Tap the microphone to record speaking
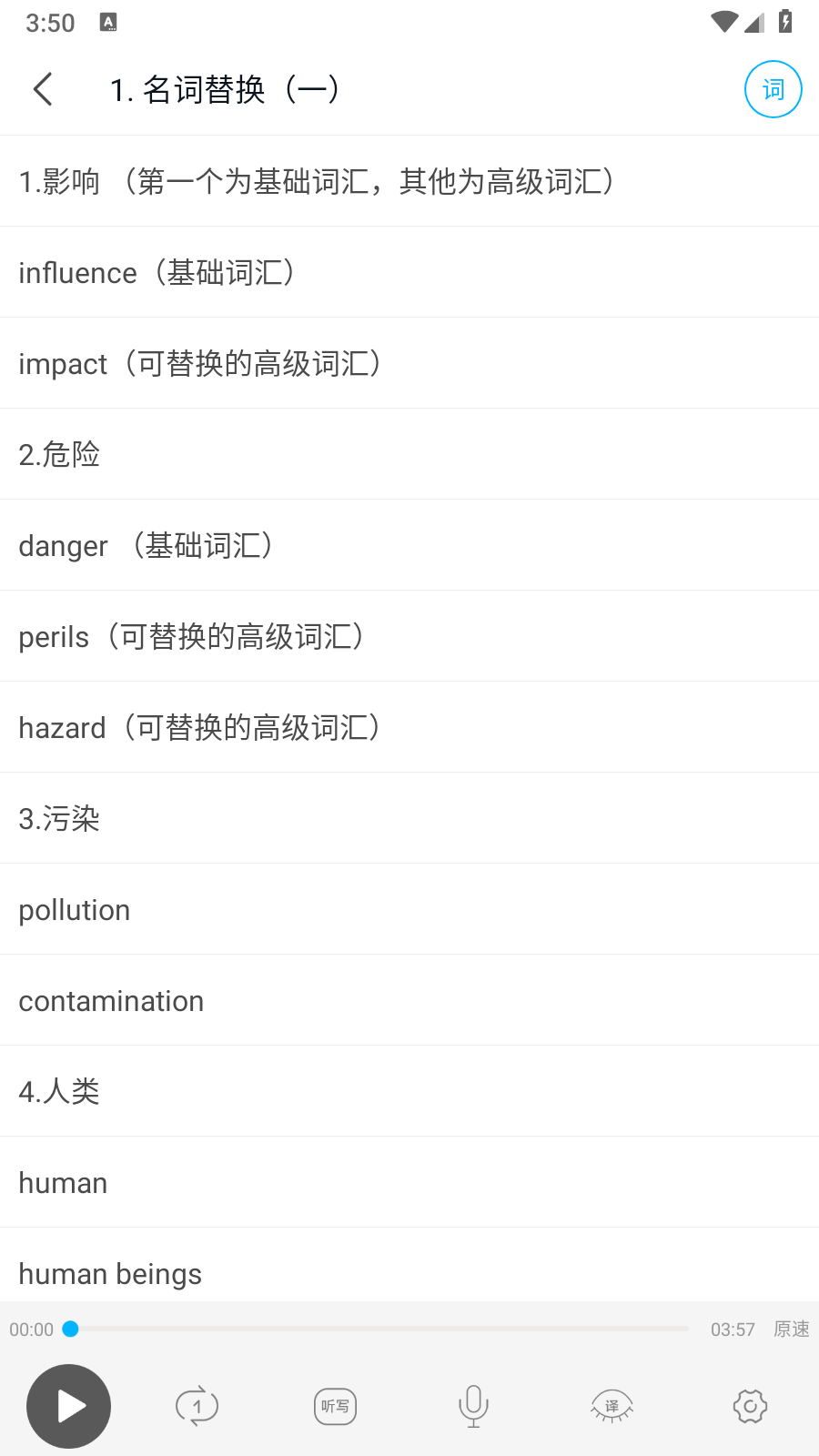This screenshot has width=819, height=1456. [473, 1406]
